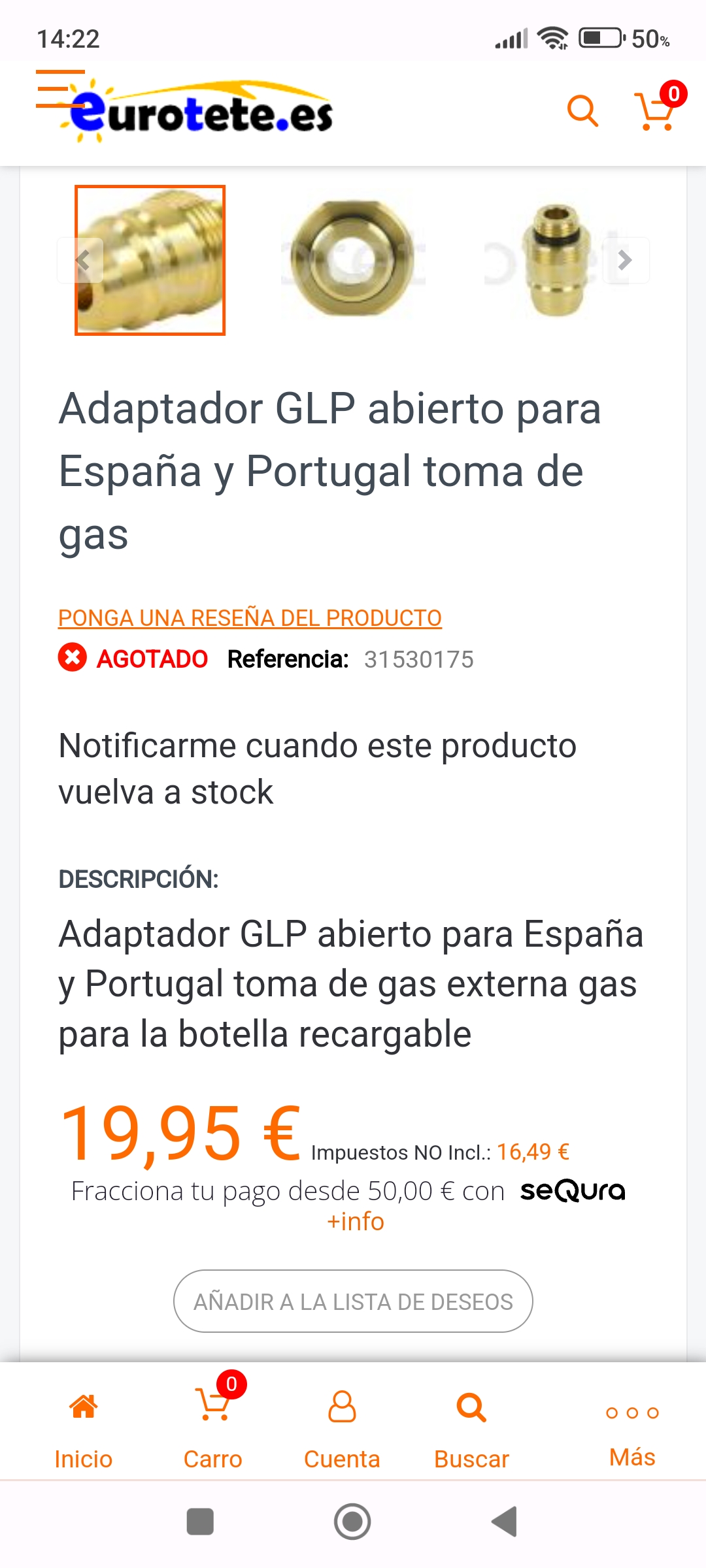Screen dimensions: 706x1568
Task: Open recent apps with square button
Action: click(x=200, y=1522)
